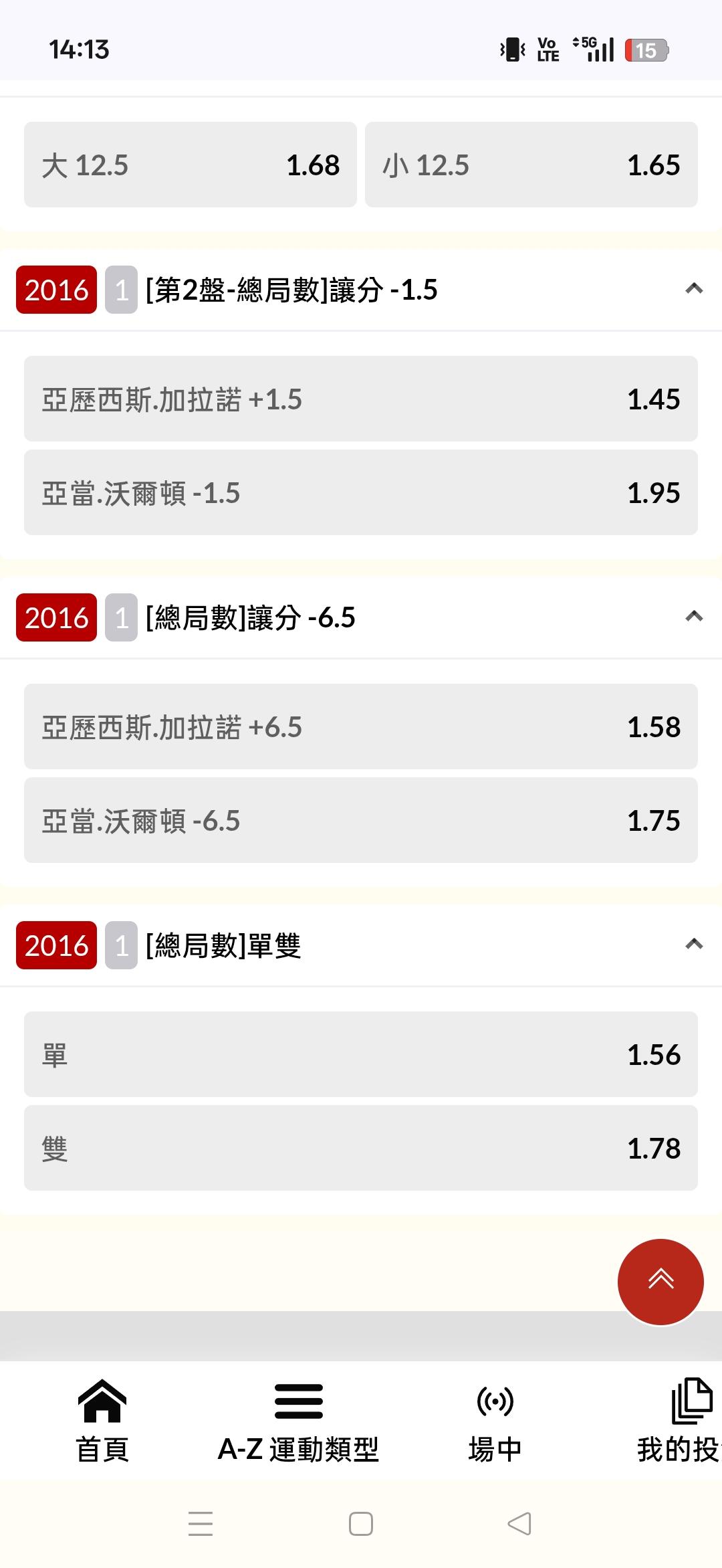Choose 亞當.沃爾頓 -6.5 at odds 1.75

(361, 820)
